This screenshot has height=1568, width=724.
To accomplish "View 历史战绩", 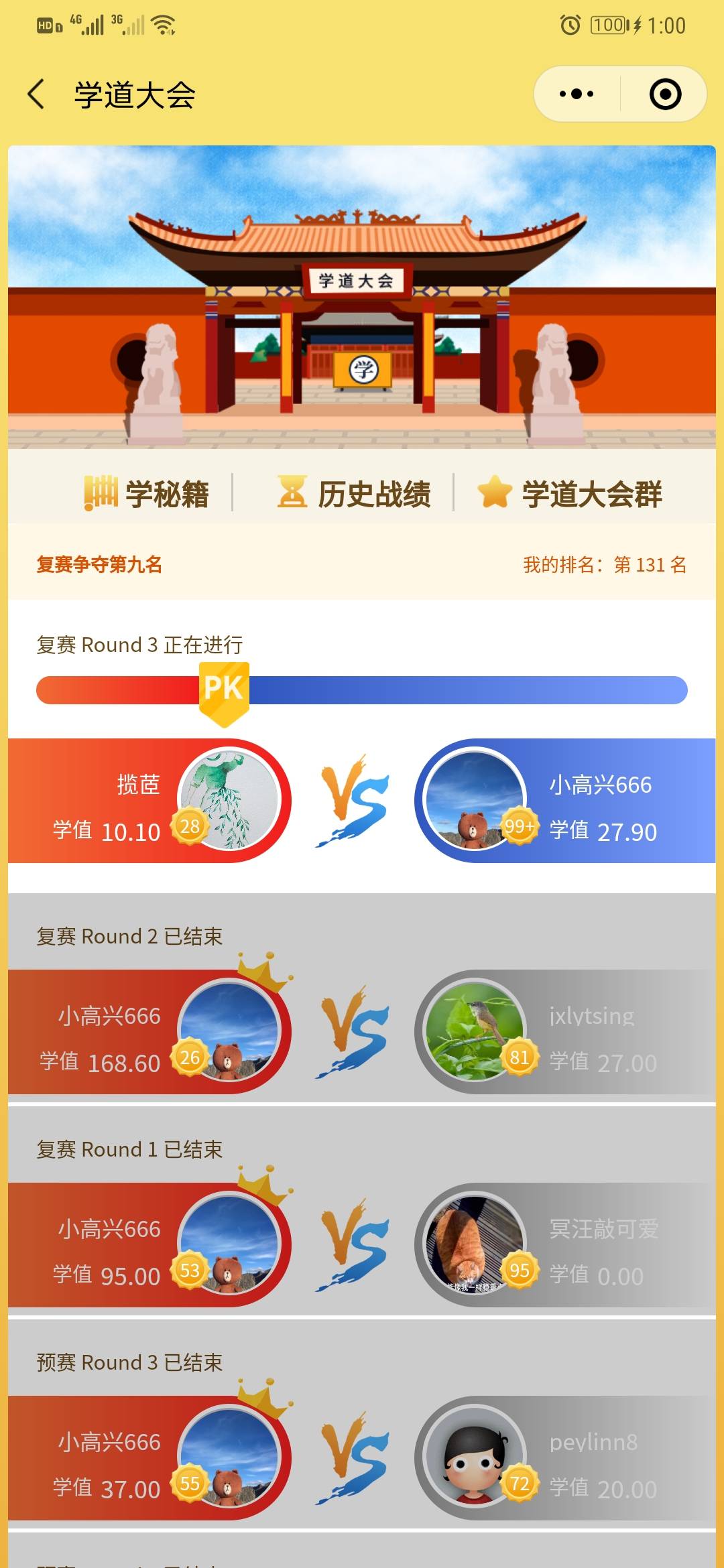I will (x=354, y=494).
